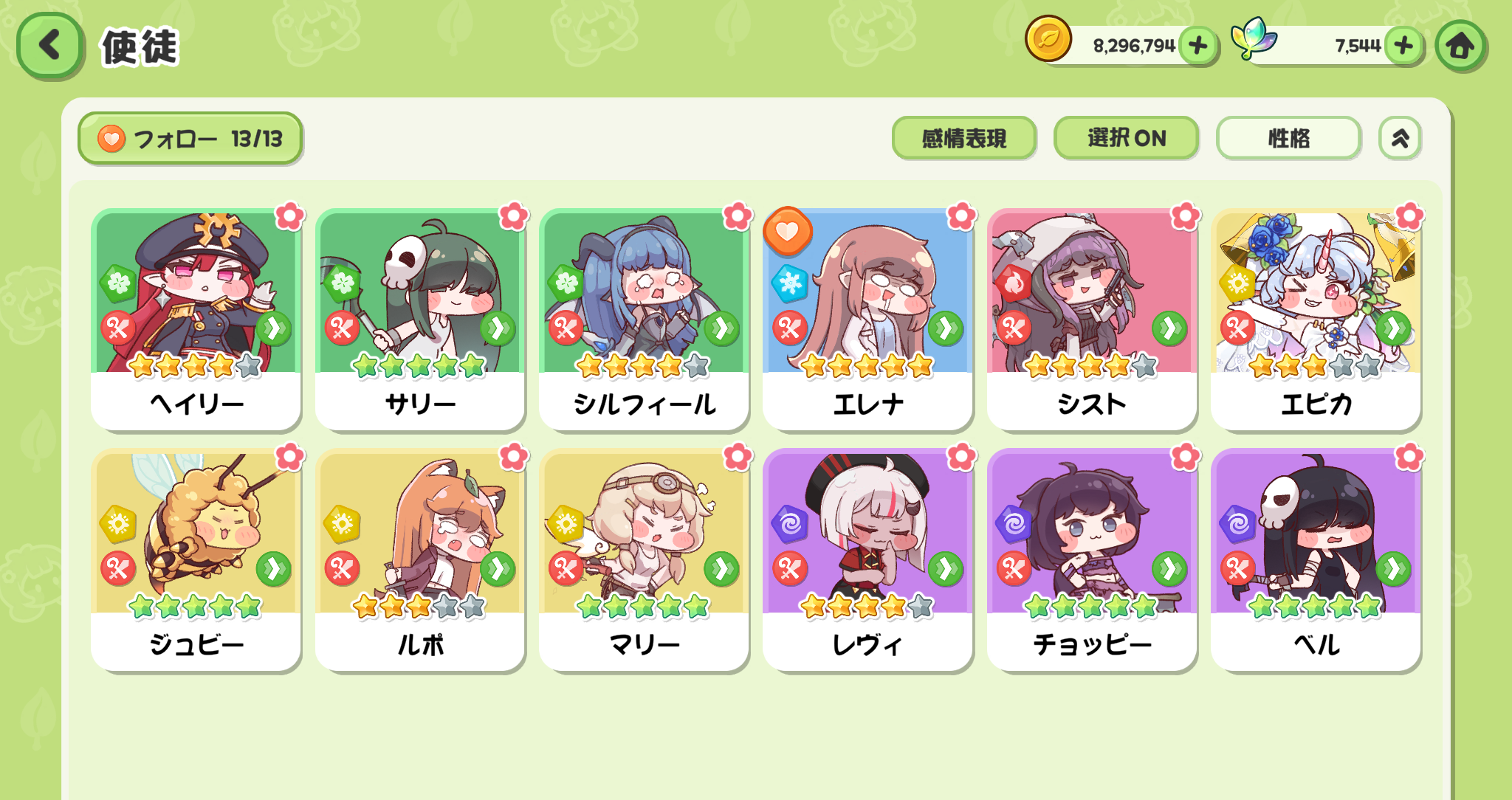Open the ベル character card
Screen dimensions: 1512x800
click(x=1316, y=560)
